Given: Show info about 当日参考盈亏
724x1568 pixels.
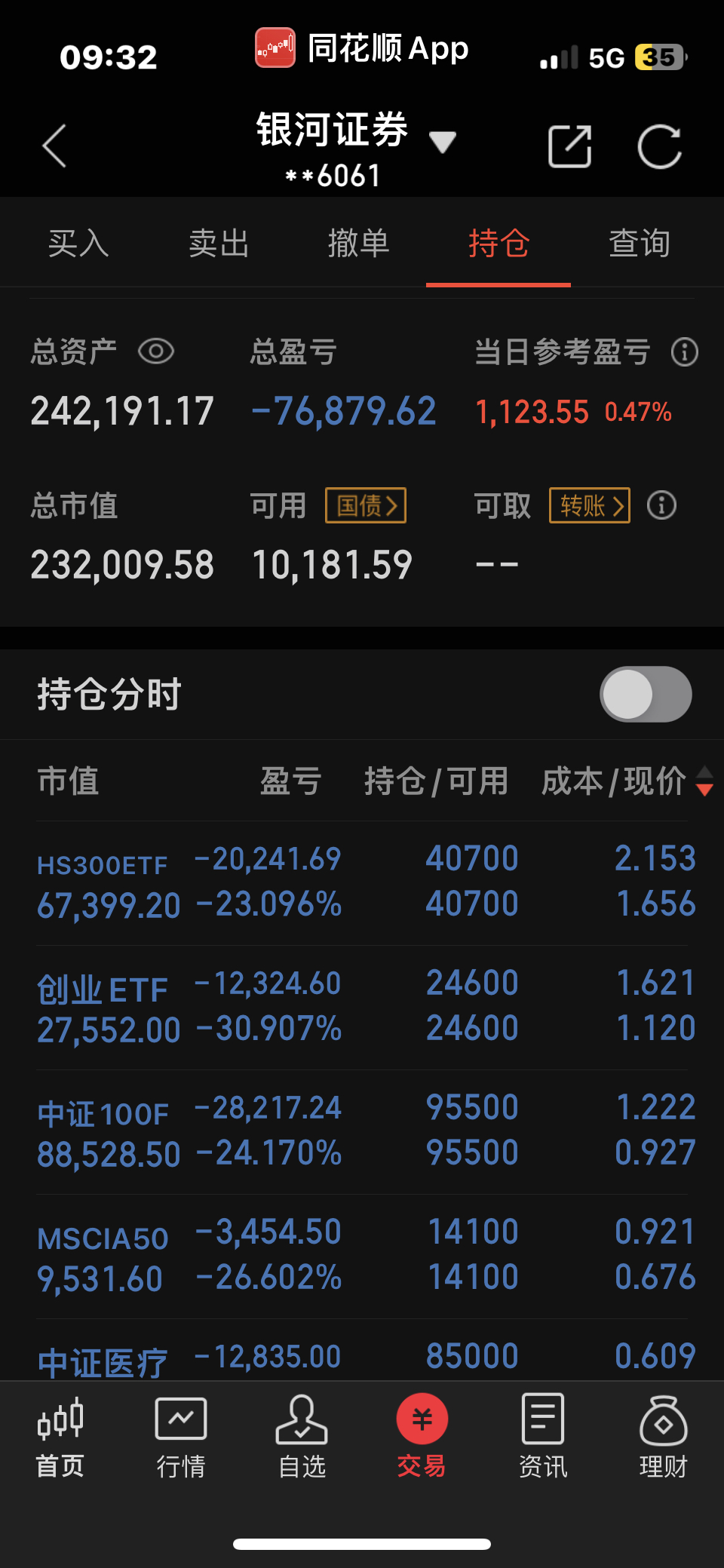Looking at the screenshot, I should (x=685, y=352).
